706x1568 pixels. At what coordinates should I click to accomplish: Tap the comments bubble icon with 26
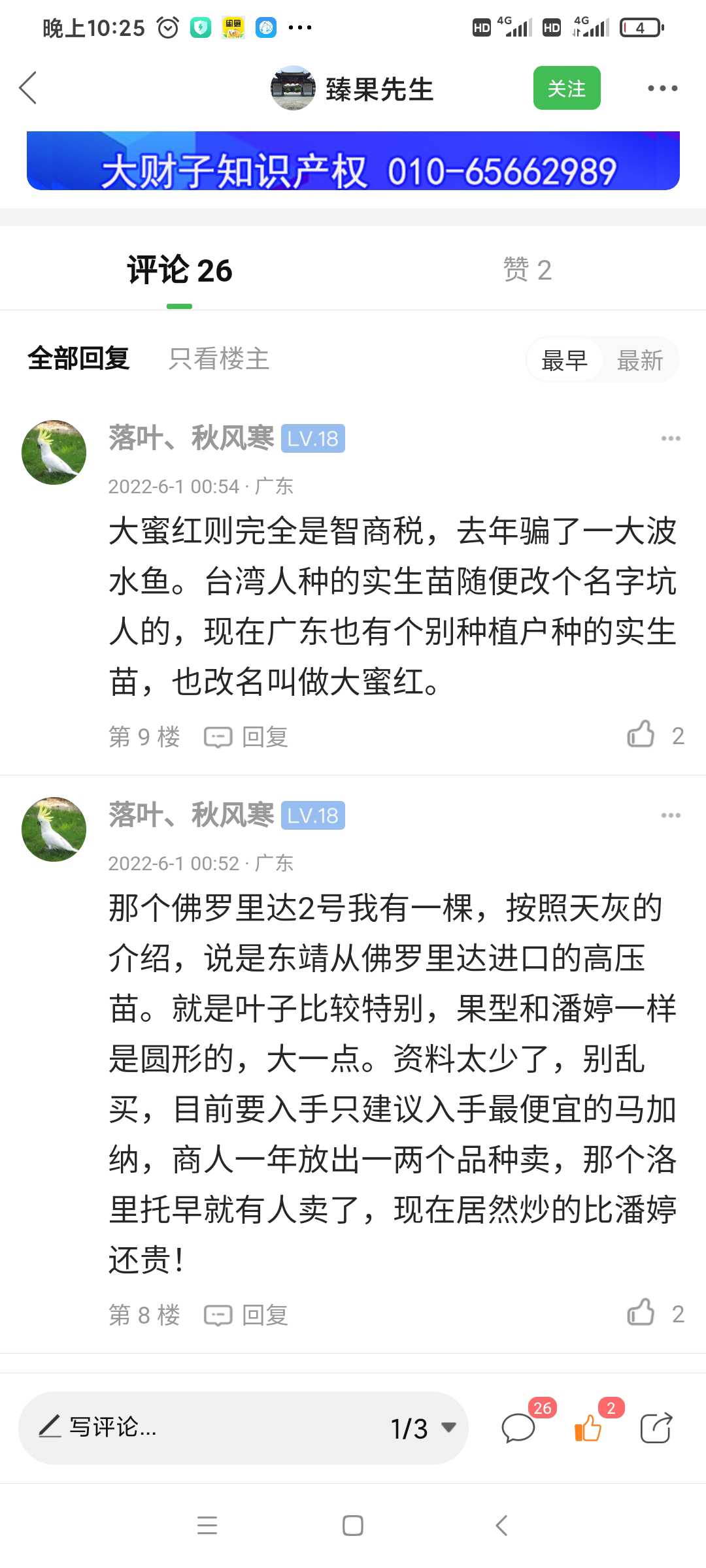pyautogui.click(x=518, y=1428)
